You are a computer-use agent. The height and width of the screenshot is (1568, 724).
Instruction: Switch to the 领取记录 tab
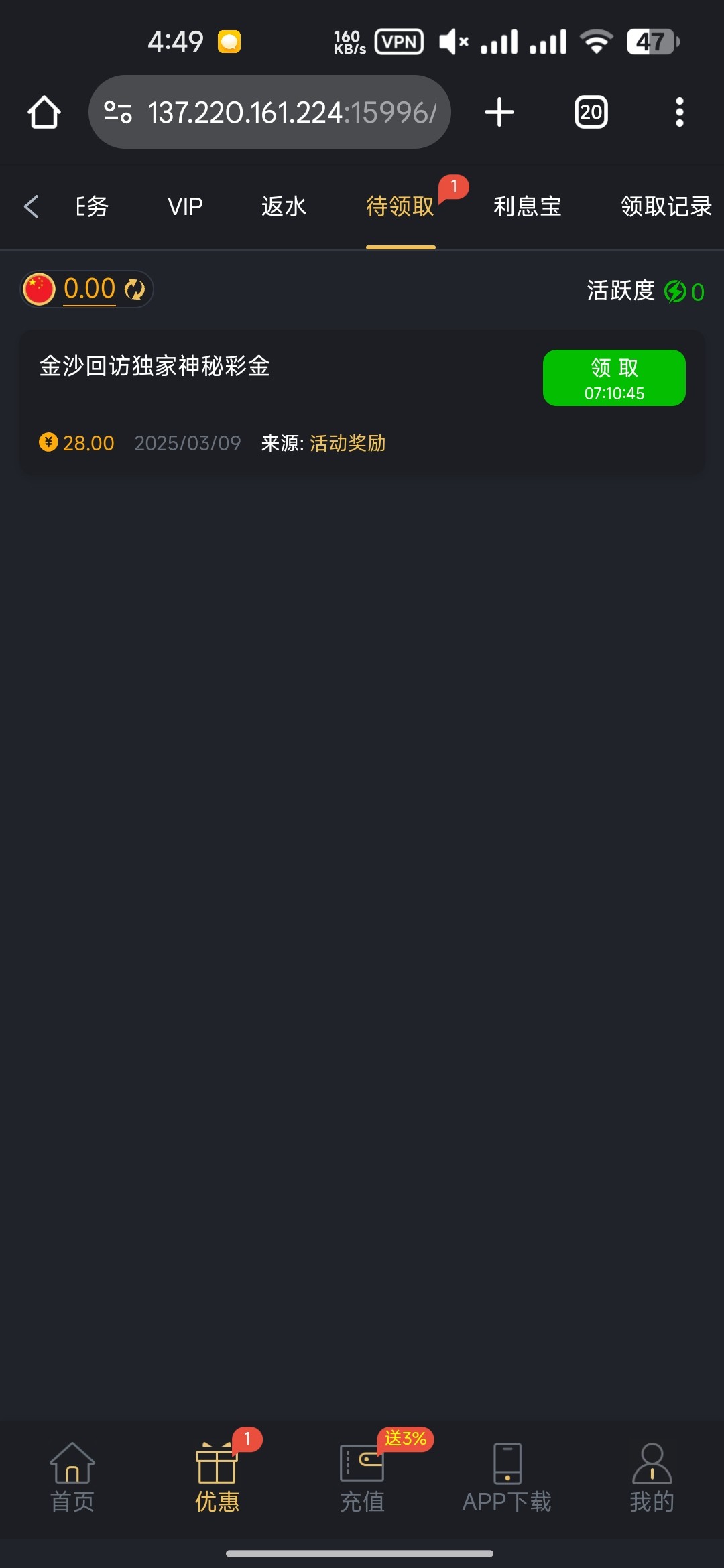click(x=666, y=206)
